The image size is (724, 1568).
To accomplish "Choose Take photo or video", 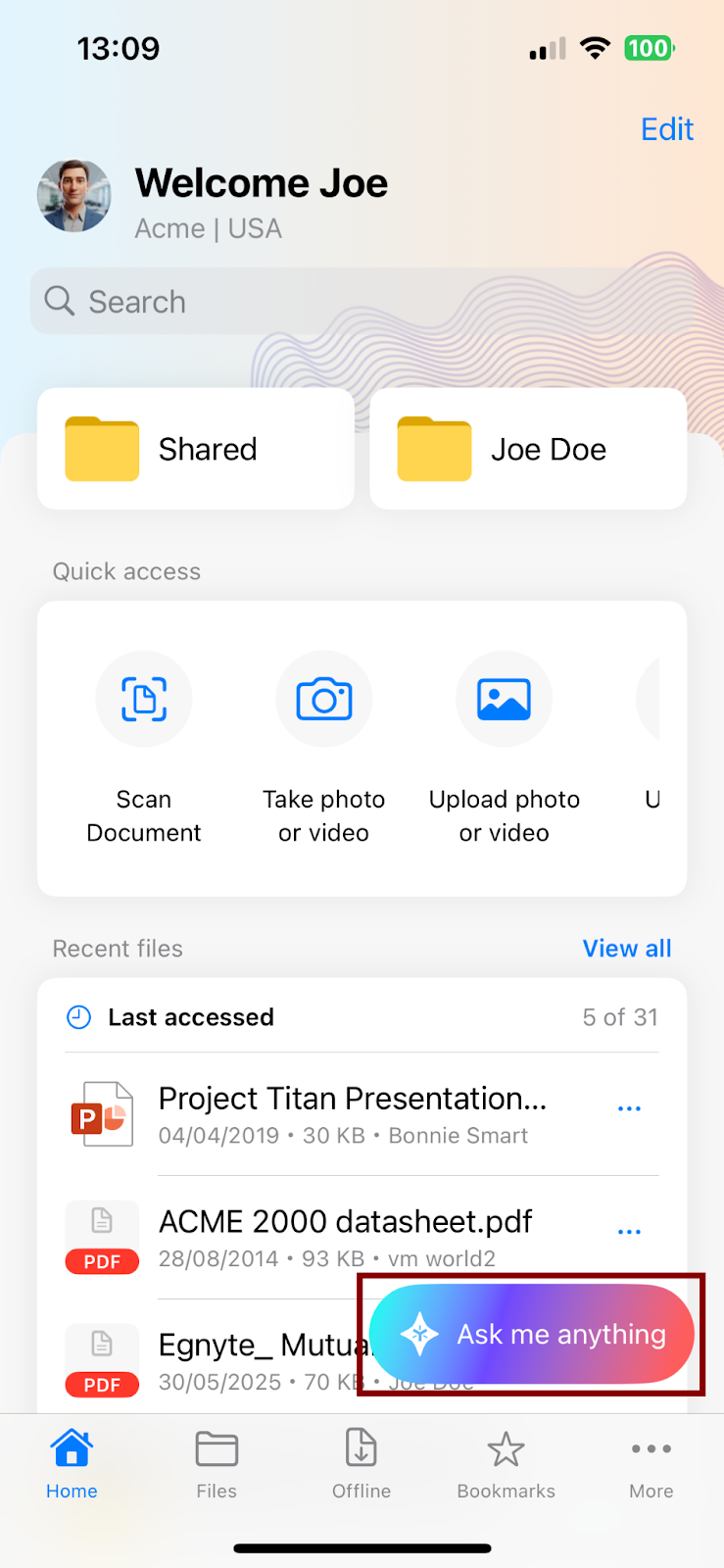I will [x=324, y=700].
